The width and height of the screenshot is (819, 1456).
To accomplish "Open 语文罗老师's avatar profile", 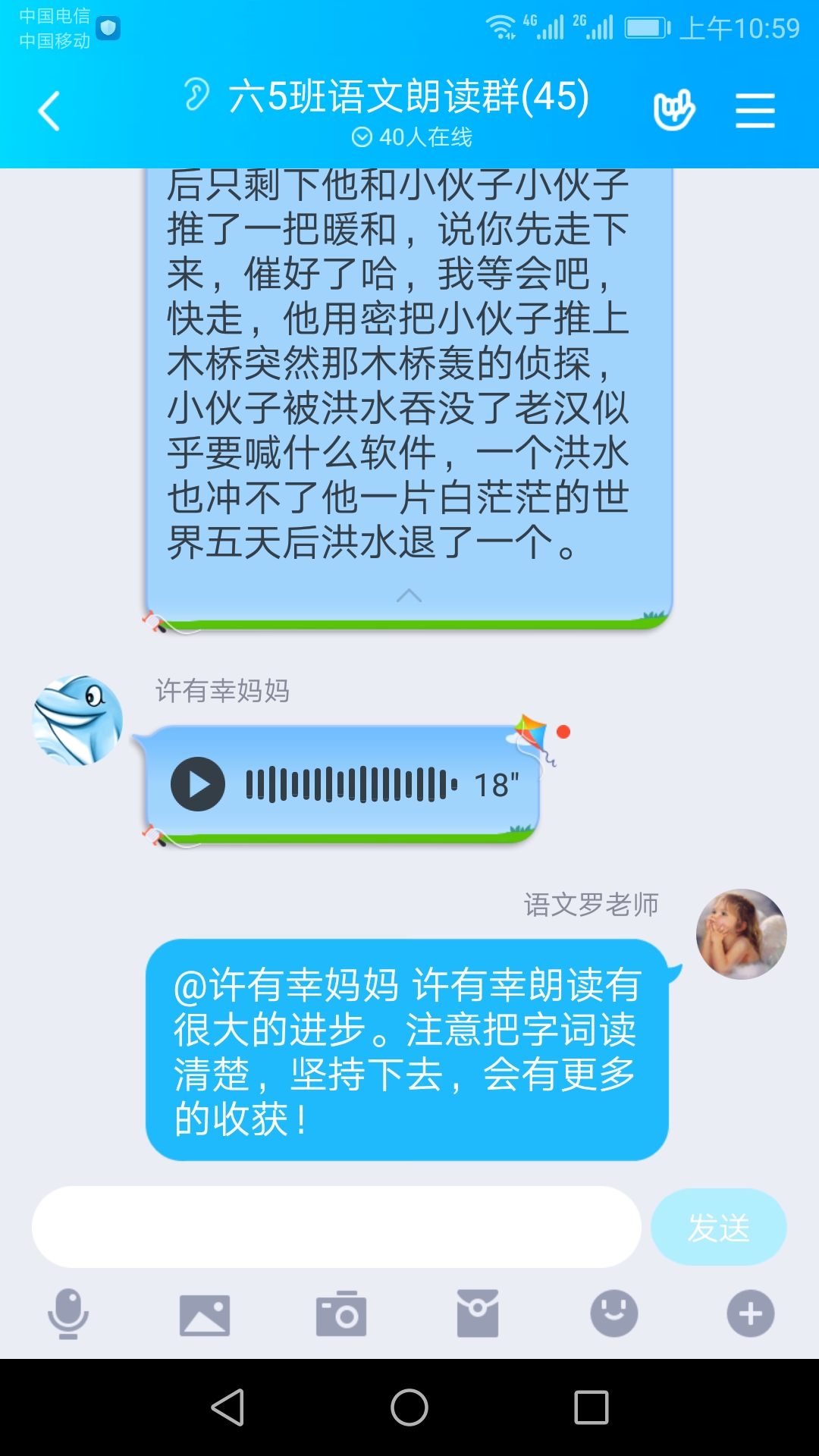I will 741,934.
